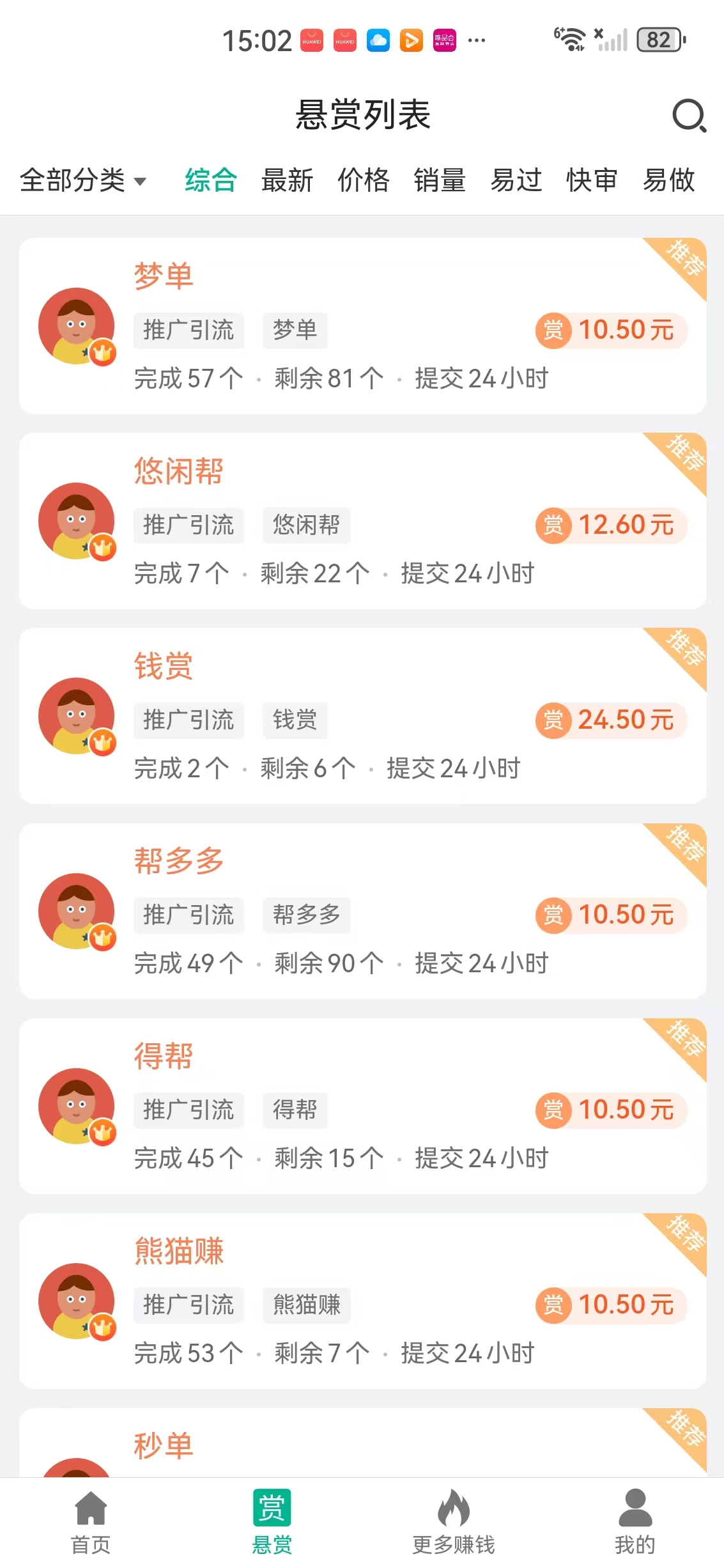Tap the 赏 12.60 元 reward on 悠闲帮

click(611, 525)
